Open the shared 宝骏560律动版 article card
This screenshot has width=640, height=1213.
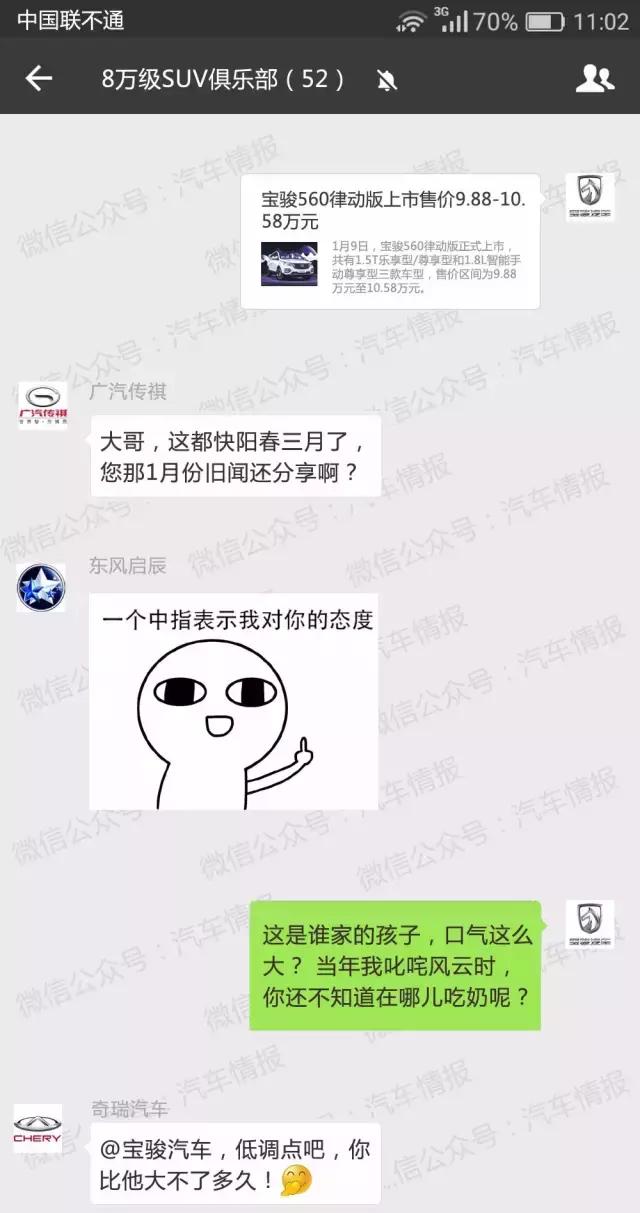point(391,241)
